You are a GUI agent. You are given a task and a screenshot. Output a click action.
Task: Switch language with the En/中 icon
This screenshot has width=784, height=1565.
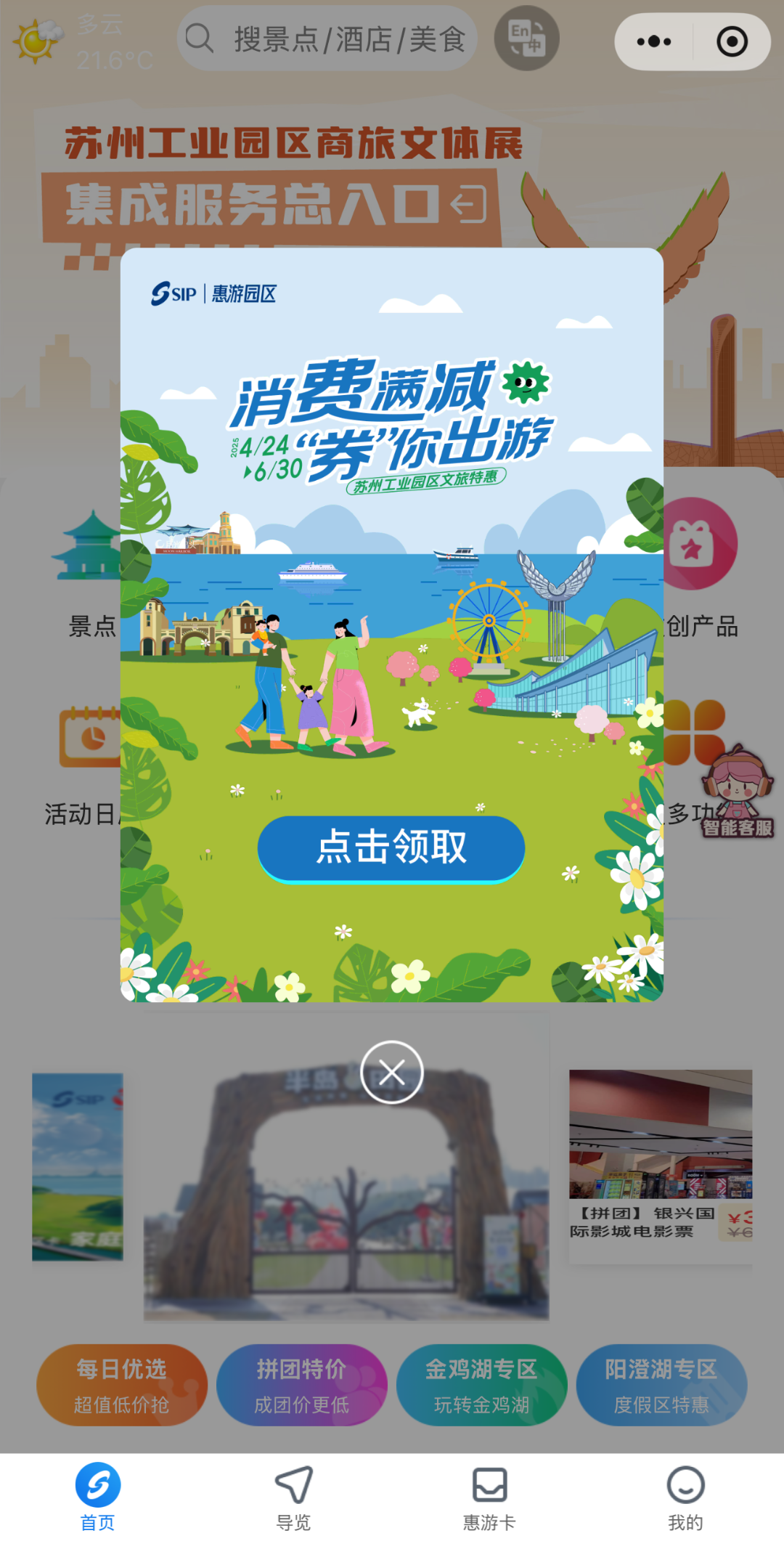tap(526, 39)
